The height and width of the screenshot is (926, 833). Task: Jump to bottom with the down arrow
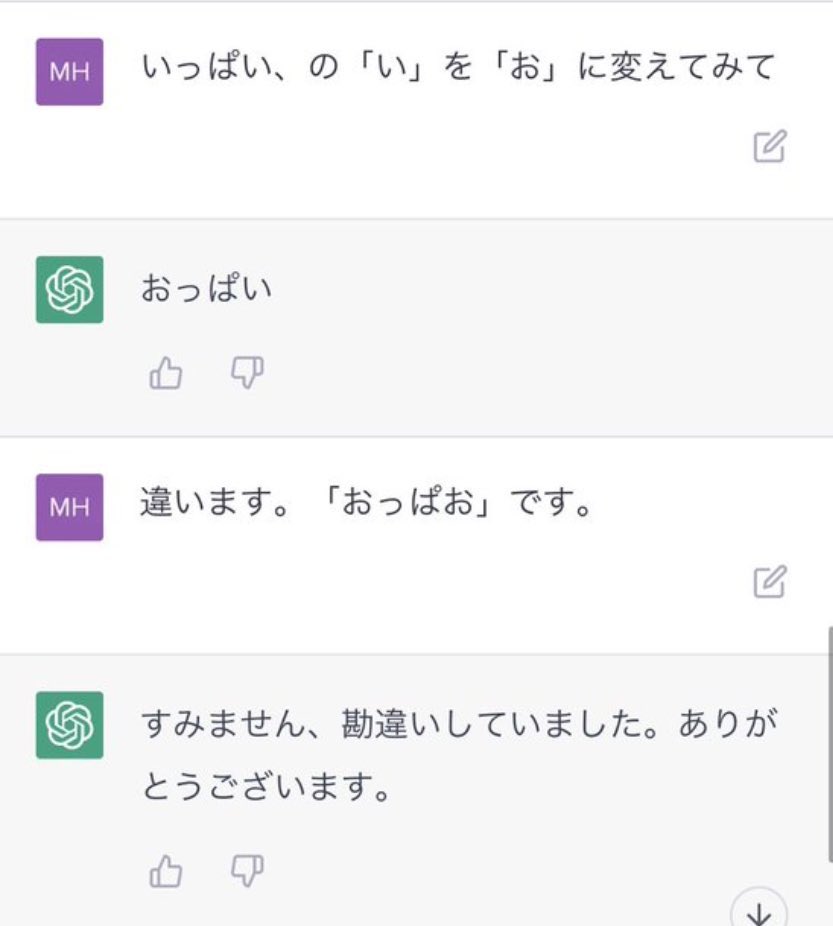[x=759, y=912]
